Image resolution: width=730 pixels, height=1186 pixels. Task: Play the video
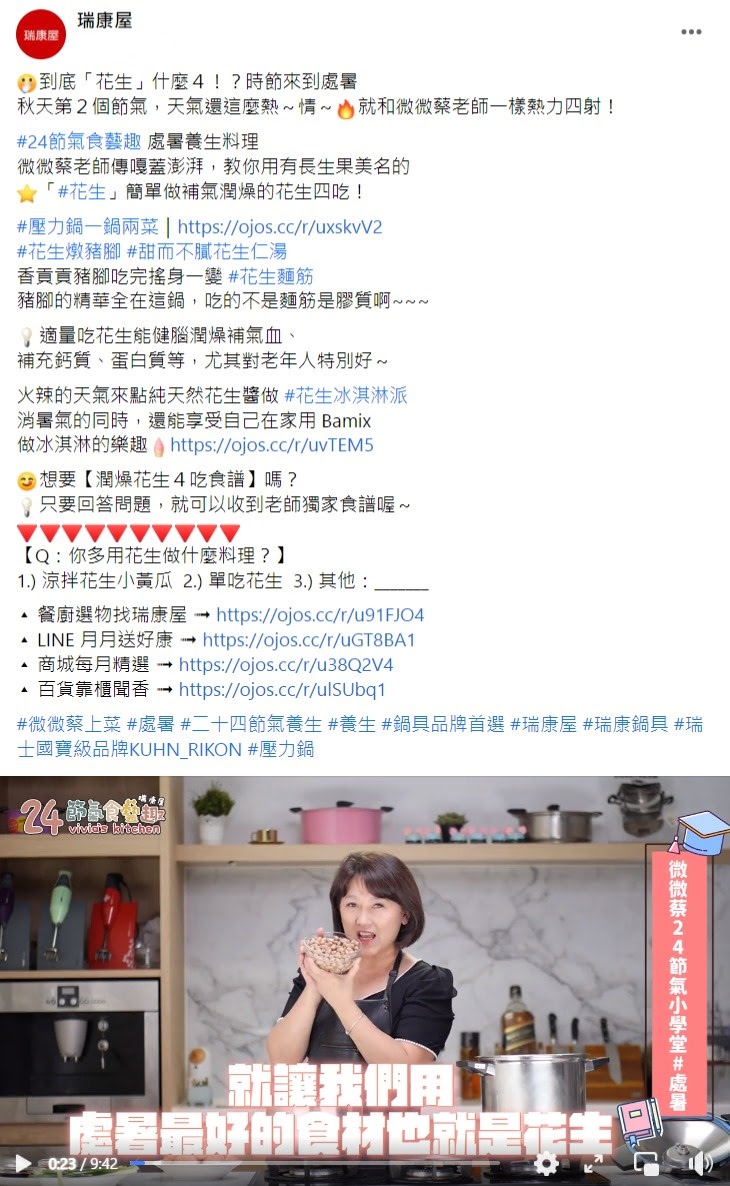click(x=23, y=1163)
